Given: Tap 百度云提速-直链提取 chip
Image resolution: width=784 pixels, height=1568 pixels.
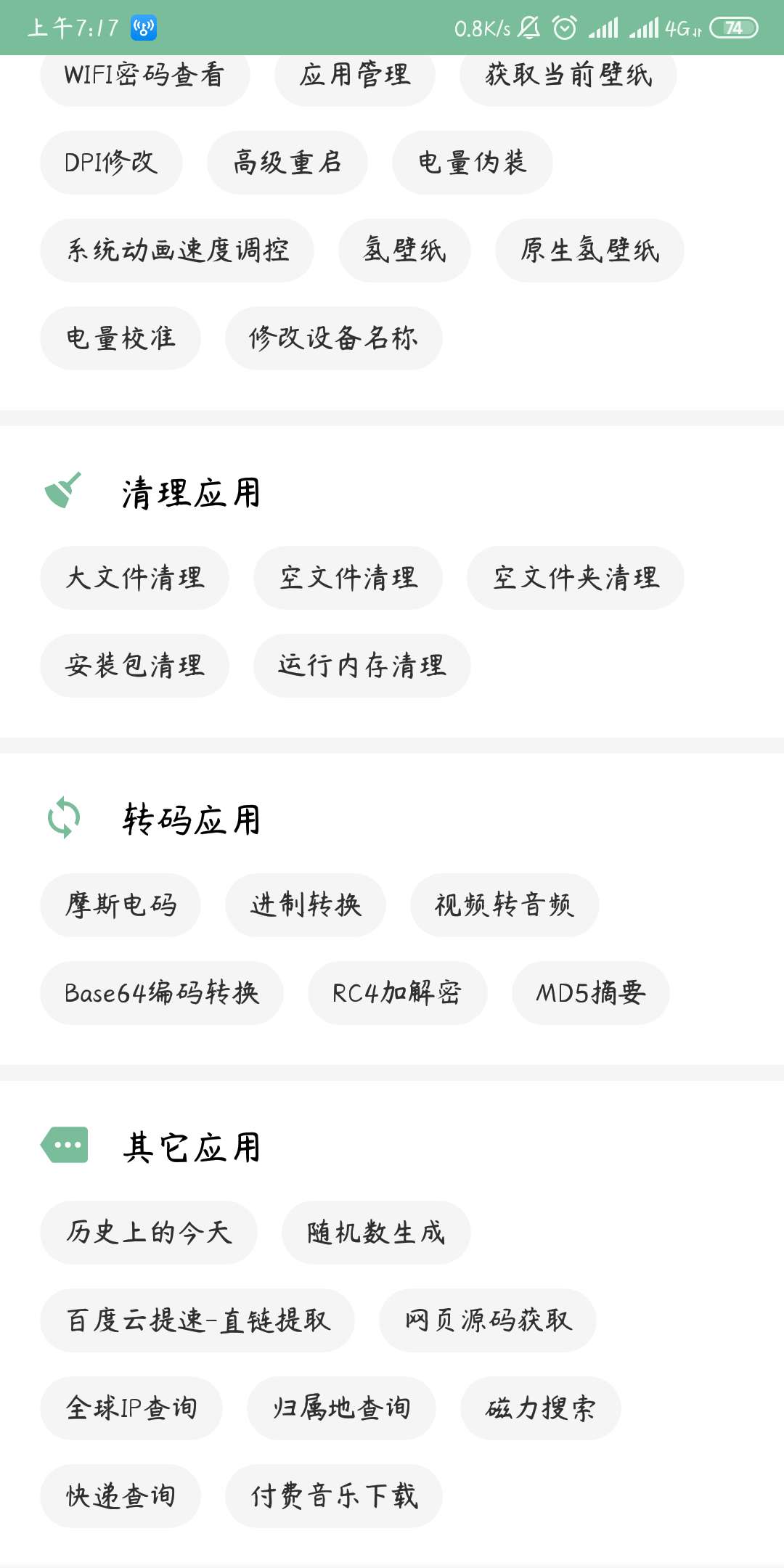Looking at the screenshot, I should 197,1320.
